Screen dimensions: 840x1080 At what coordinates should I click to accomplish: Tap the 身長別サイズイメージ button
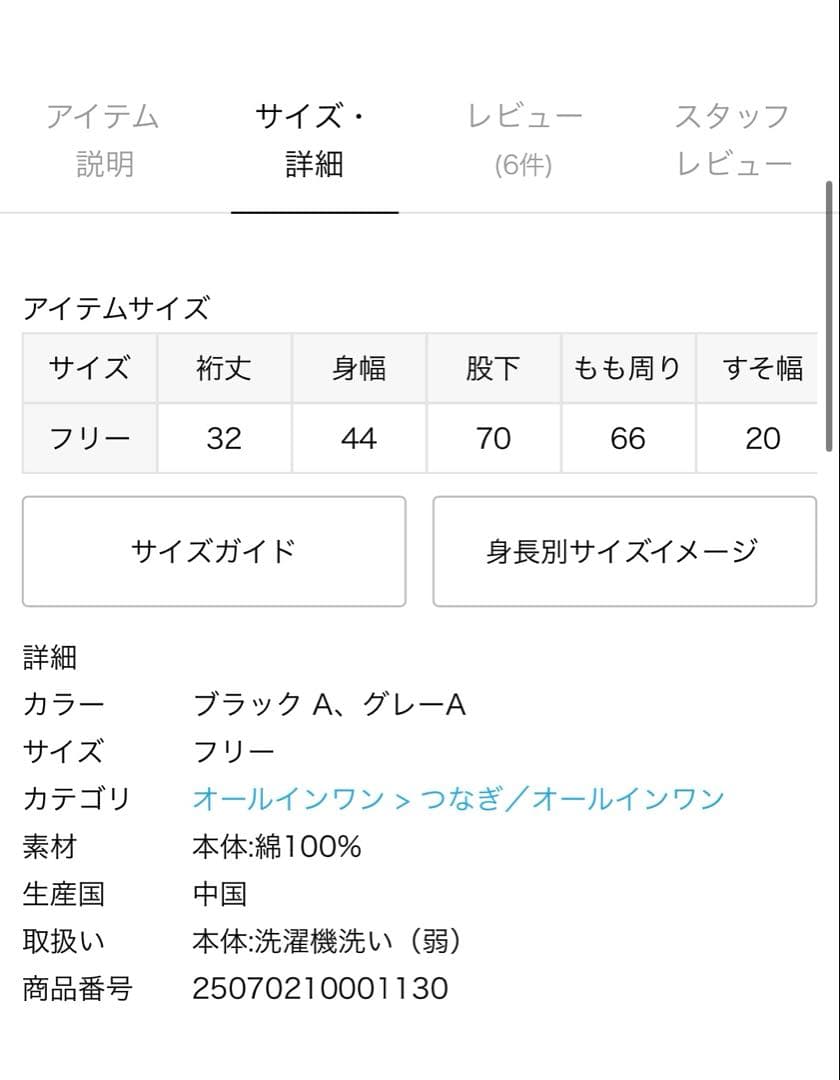624,551
